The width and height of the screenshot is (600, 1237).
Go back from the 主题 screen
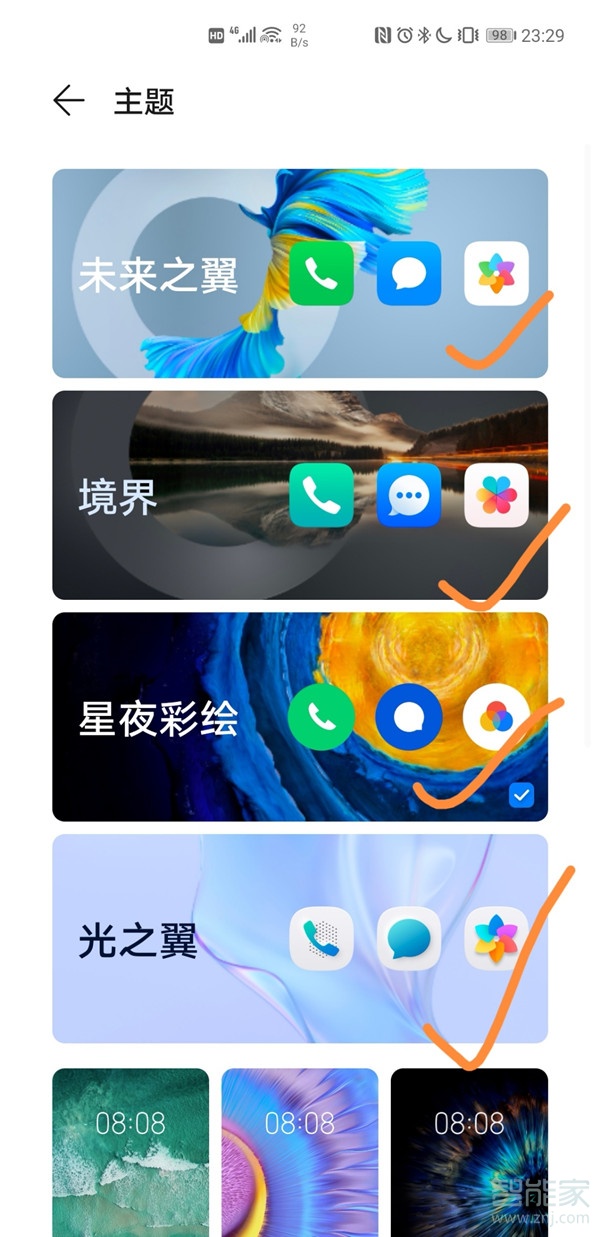(68, 101)
